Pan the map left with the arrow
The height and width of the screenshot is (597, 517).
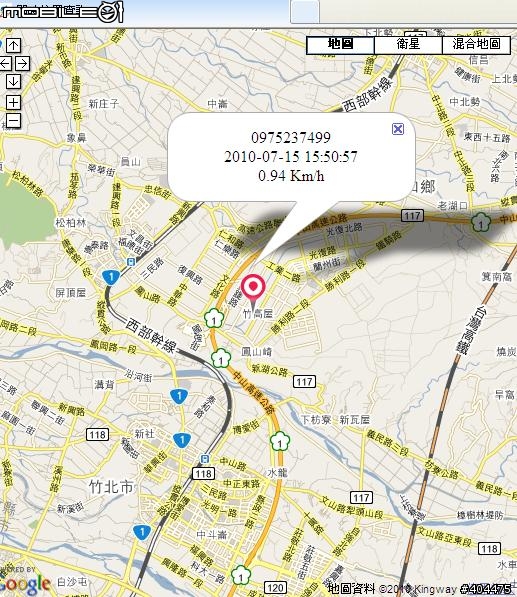coord(5,64)
